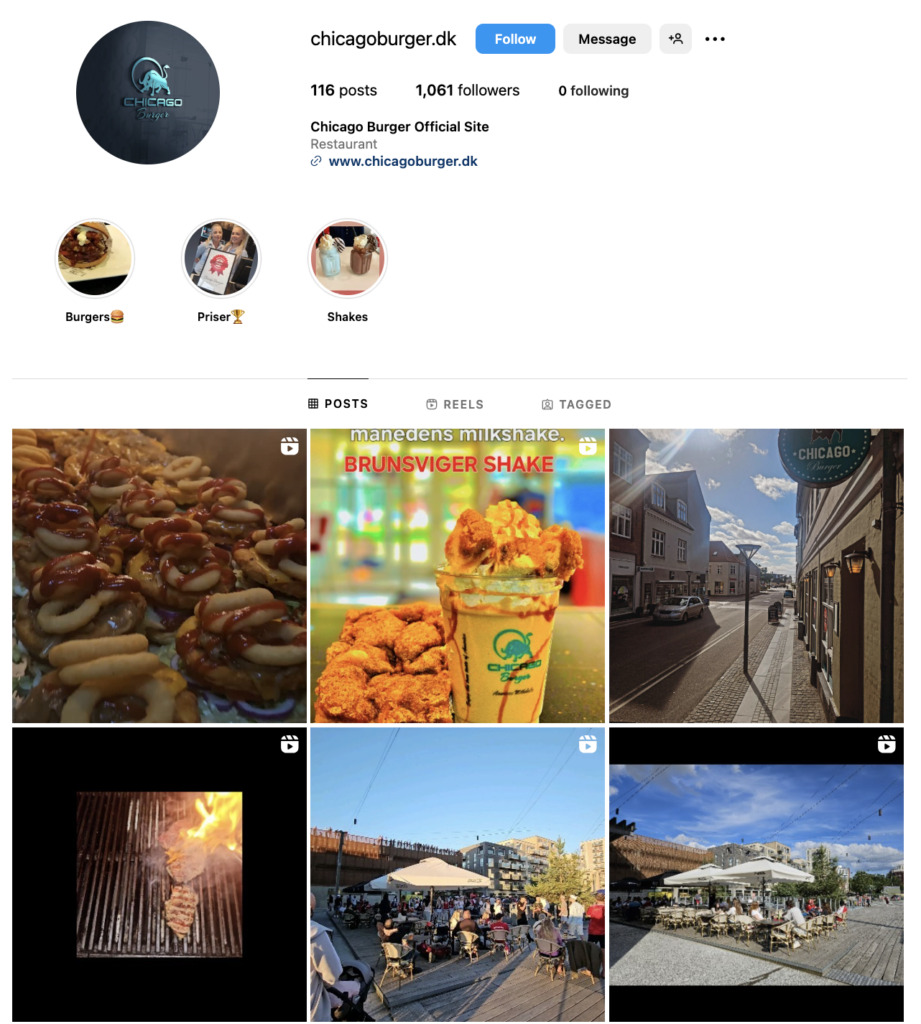Open the letterboxed terrace reel

(x=756, y=873)
